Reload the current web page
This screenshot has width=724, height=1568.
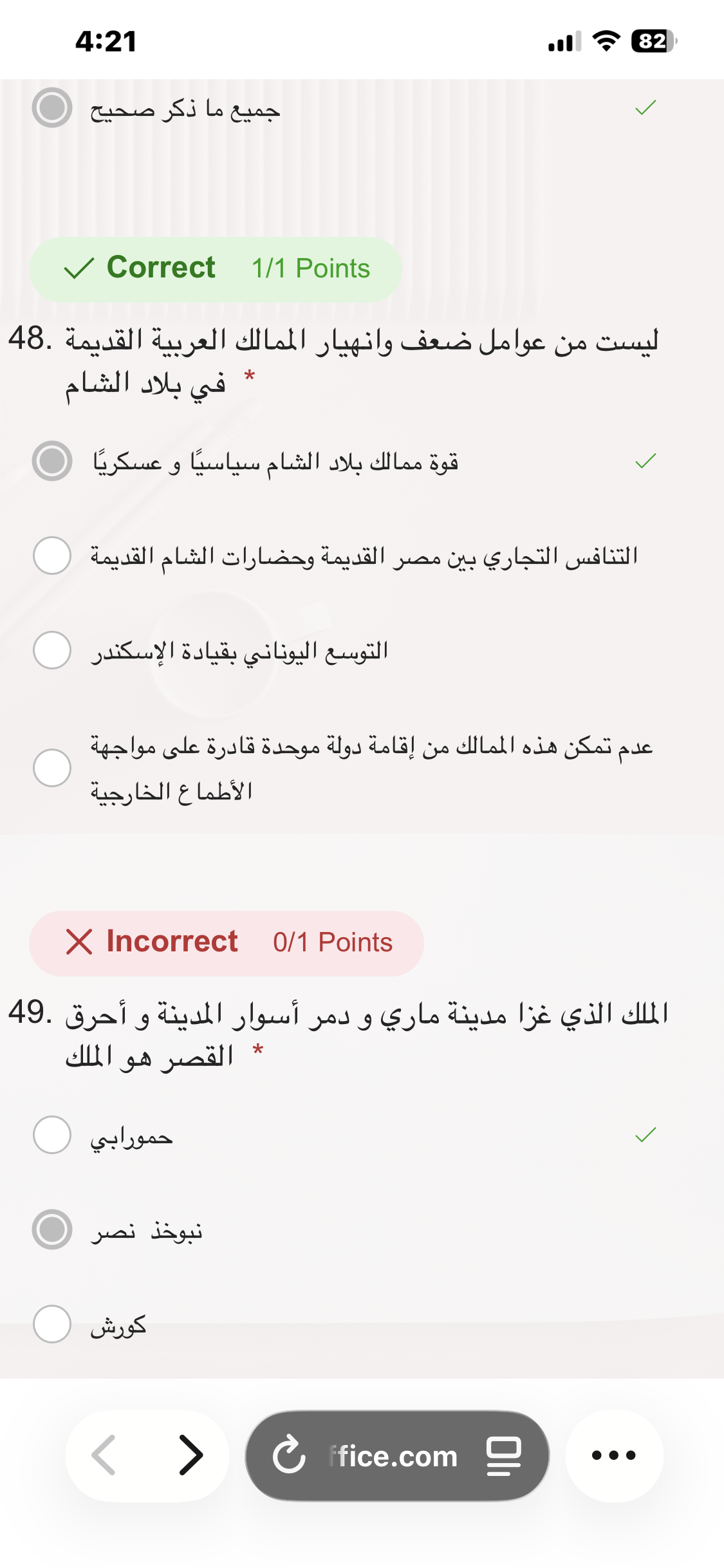[288, 1455]
